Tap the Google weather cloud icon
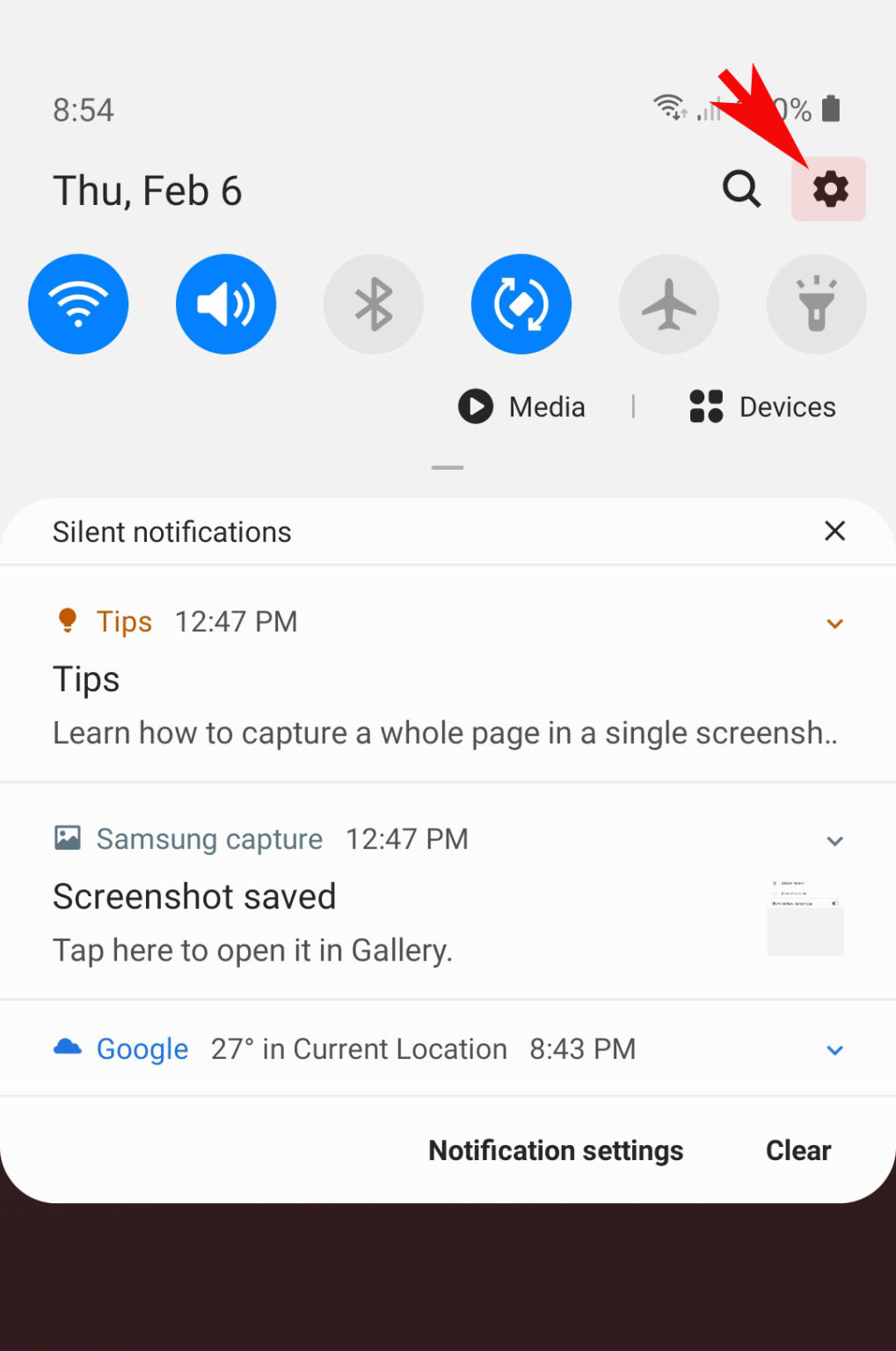The height and width of the screenshot is (1351, 896). coord(67,1048)
